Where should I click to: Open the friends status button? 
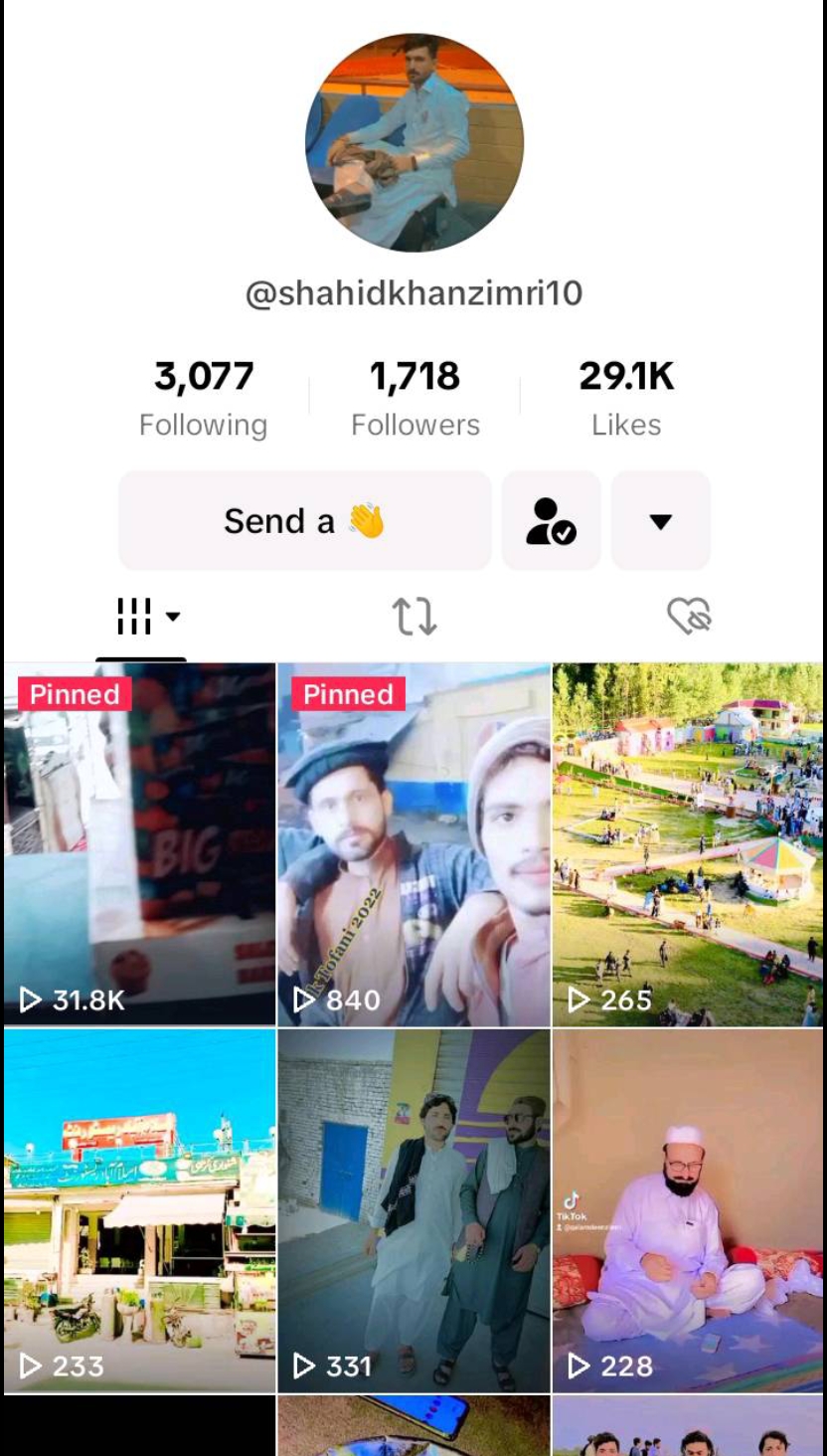[551, 520]
